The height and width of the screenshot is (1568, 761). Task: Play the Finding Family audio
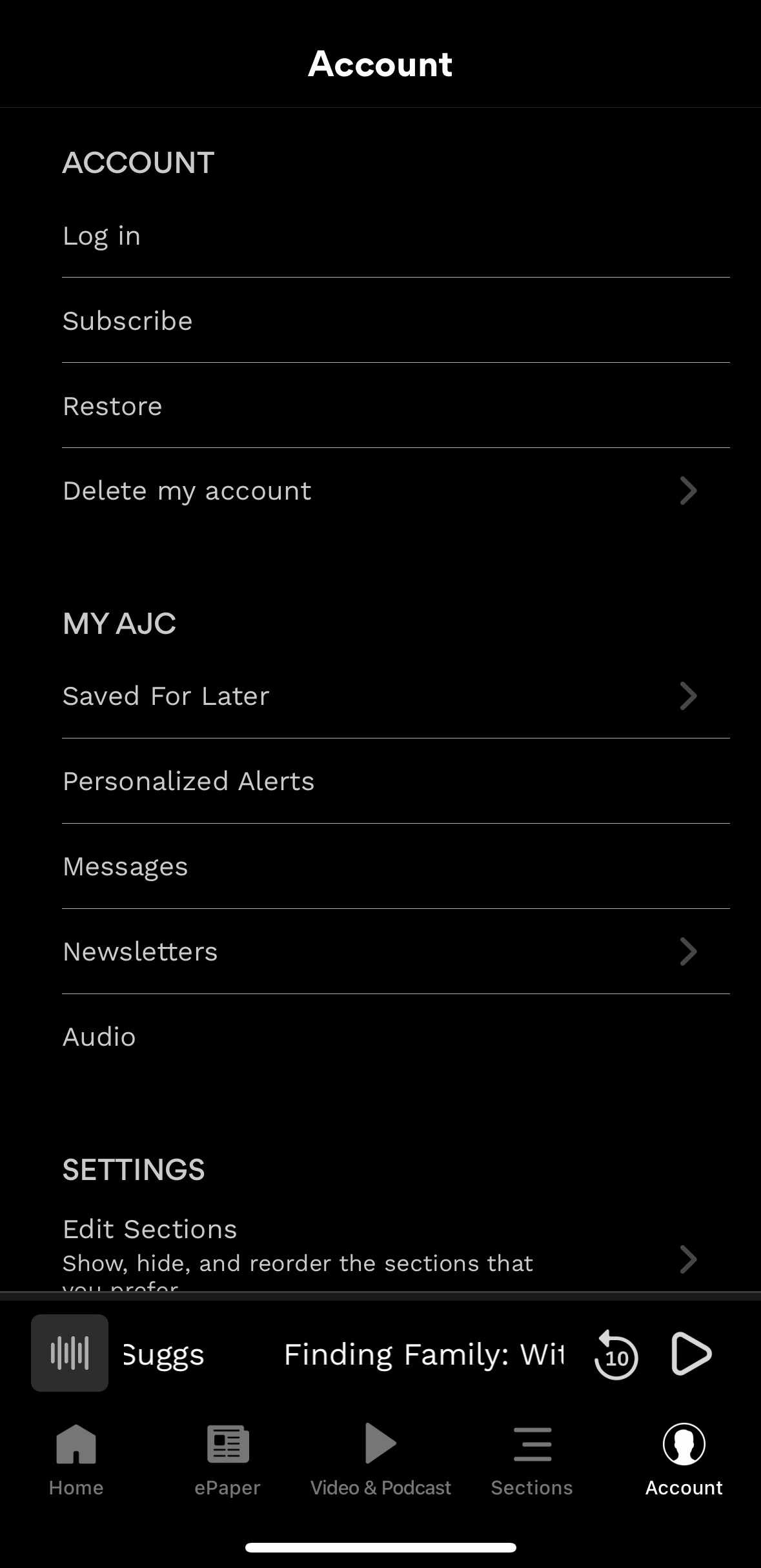coord(691,1354)
